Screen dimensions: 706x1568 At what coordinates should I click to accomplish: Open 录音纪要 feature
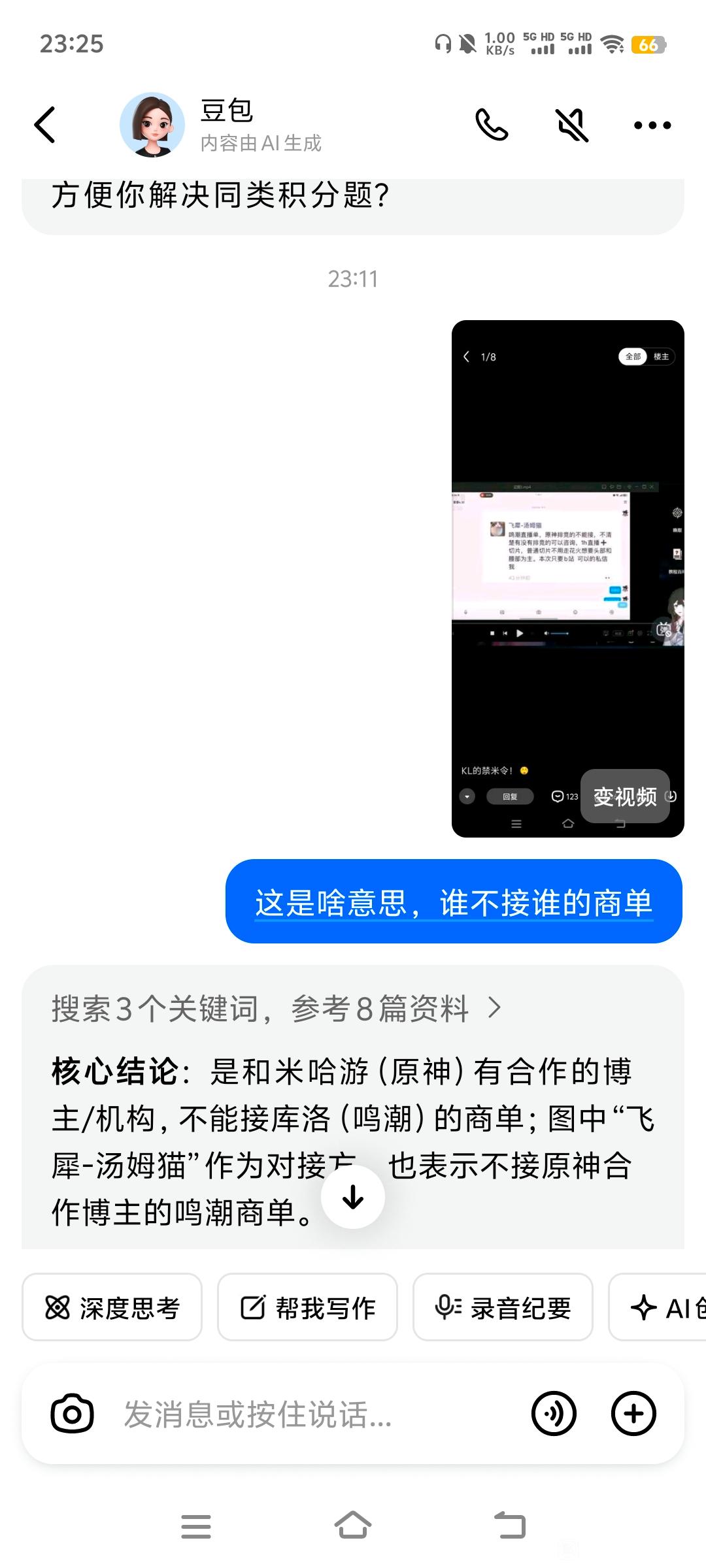(x=503, y=1308)
